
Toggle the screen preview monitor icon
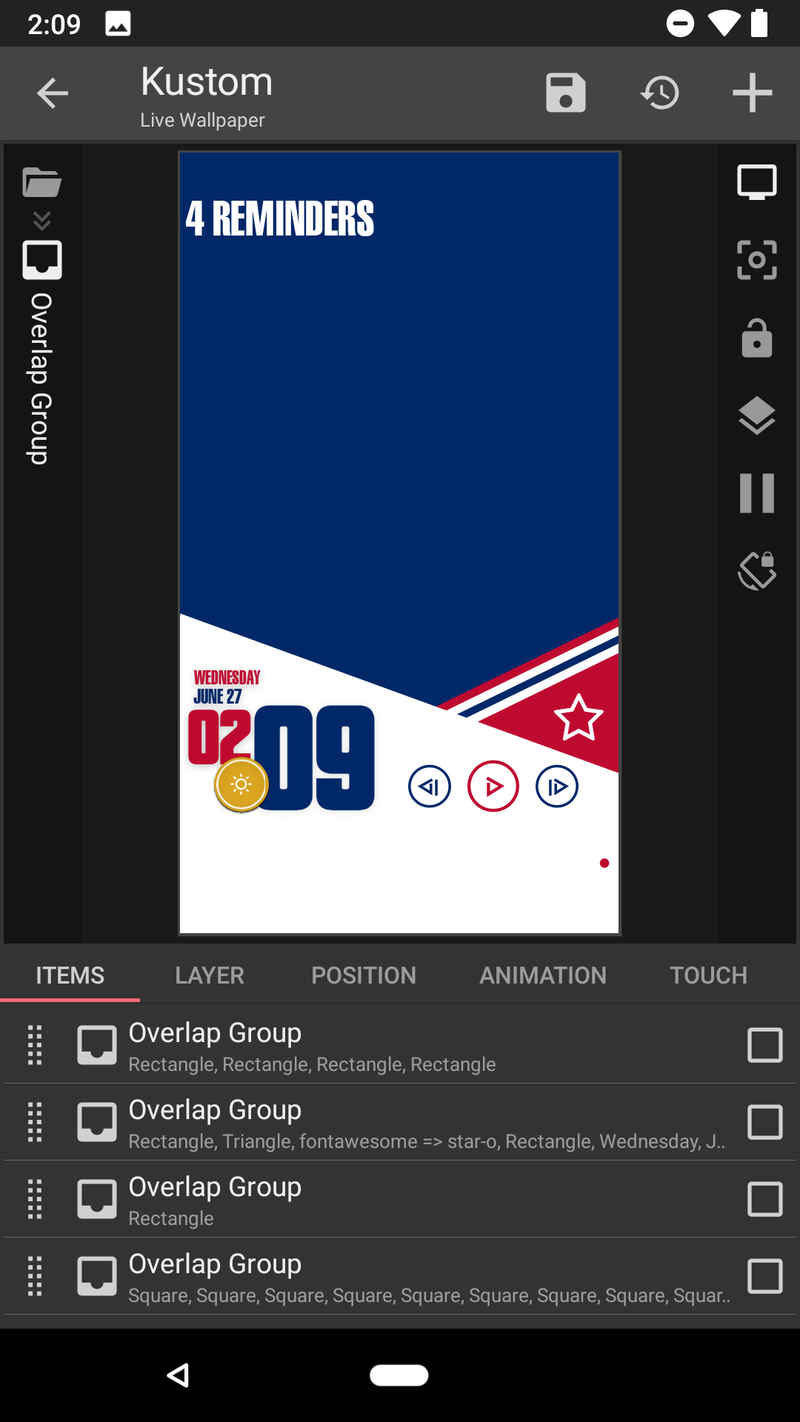[x=757, y=183]
